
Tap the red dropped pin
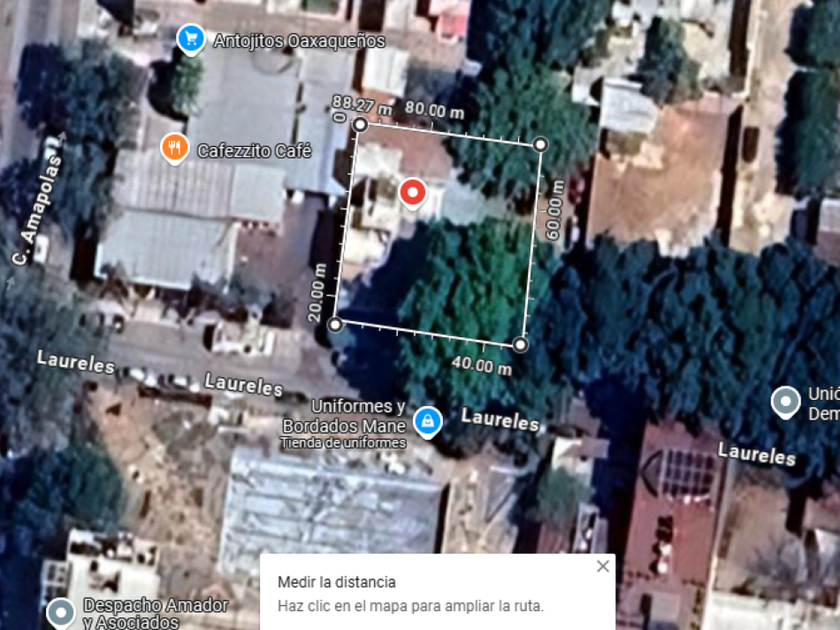412,193
